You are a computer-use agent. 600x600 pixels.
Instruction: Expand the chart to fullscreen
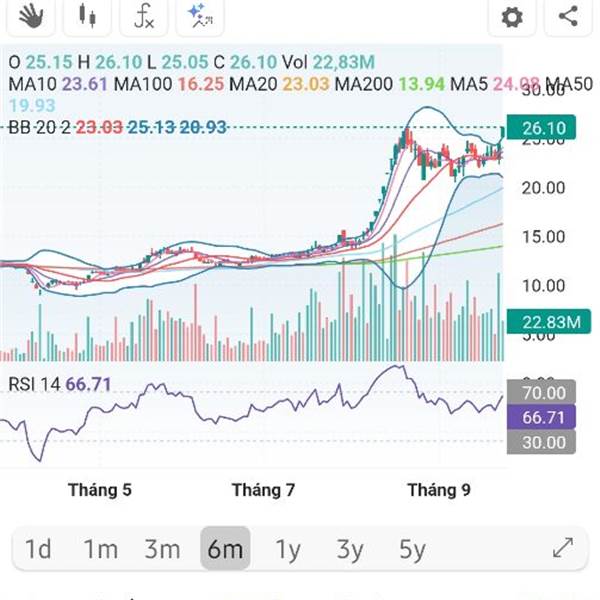coord(563,548)
